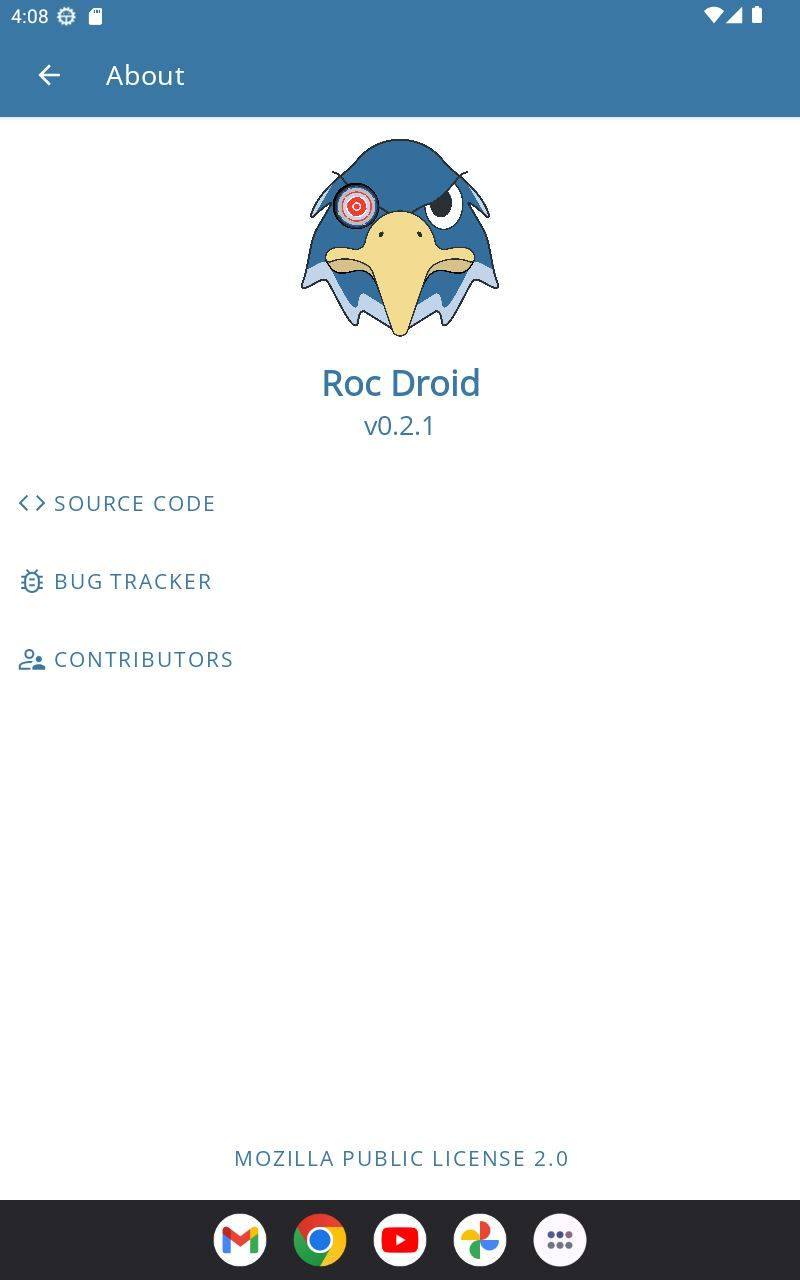800x1280 pixels.
Task: Click the back arrow in the toolbar
Action: pyautogui.click(x=48, y=75)
